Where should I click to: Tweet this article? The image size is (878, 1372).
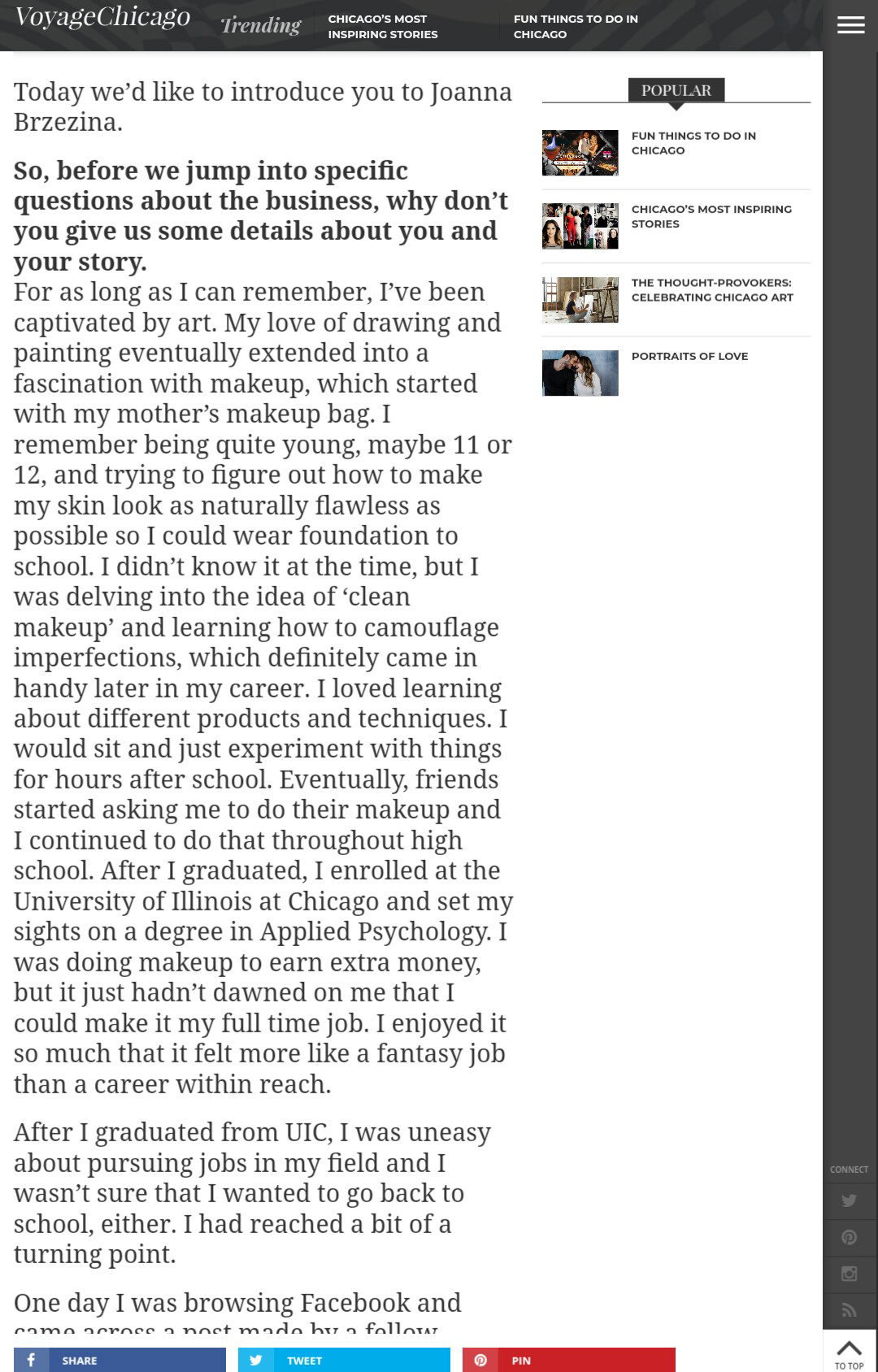[x=344, y=1360]
